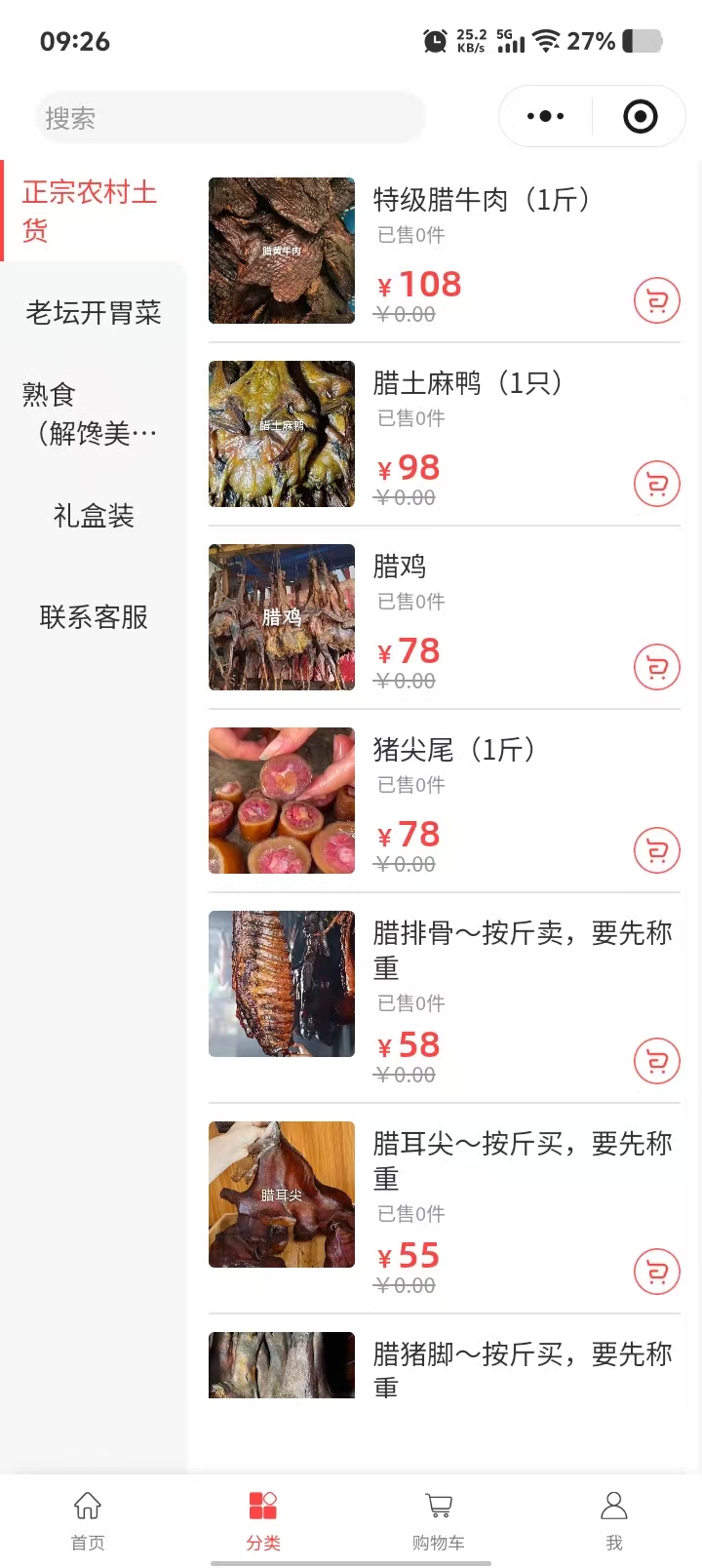Tap the cart icon for 腊鸡
Viewport: 702px width, 1568px height.
click(x=657, y=668)
